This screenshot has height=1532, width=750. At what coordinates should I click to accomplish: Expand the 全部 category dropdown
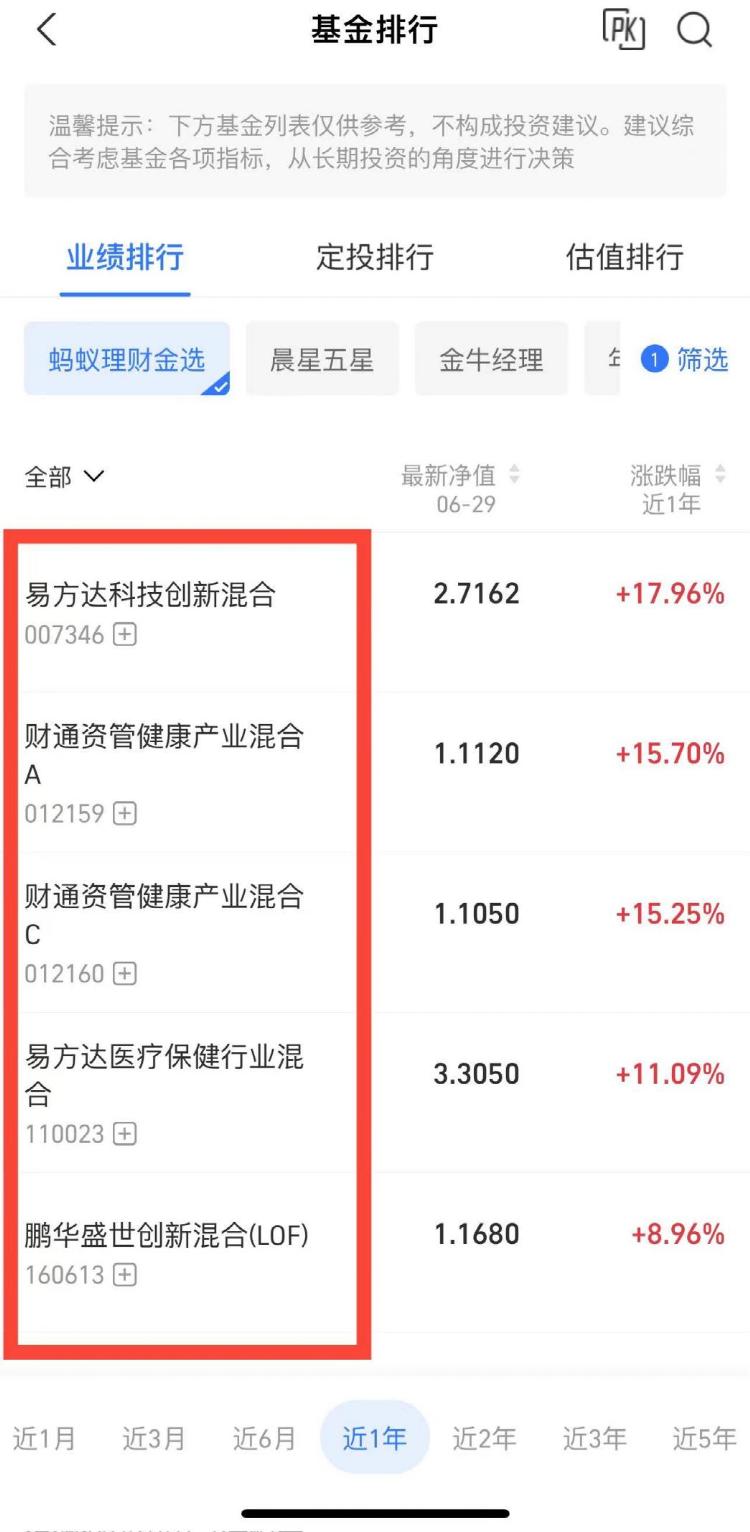click(x=63, y=478)
